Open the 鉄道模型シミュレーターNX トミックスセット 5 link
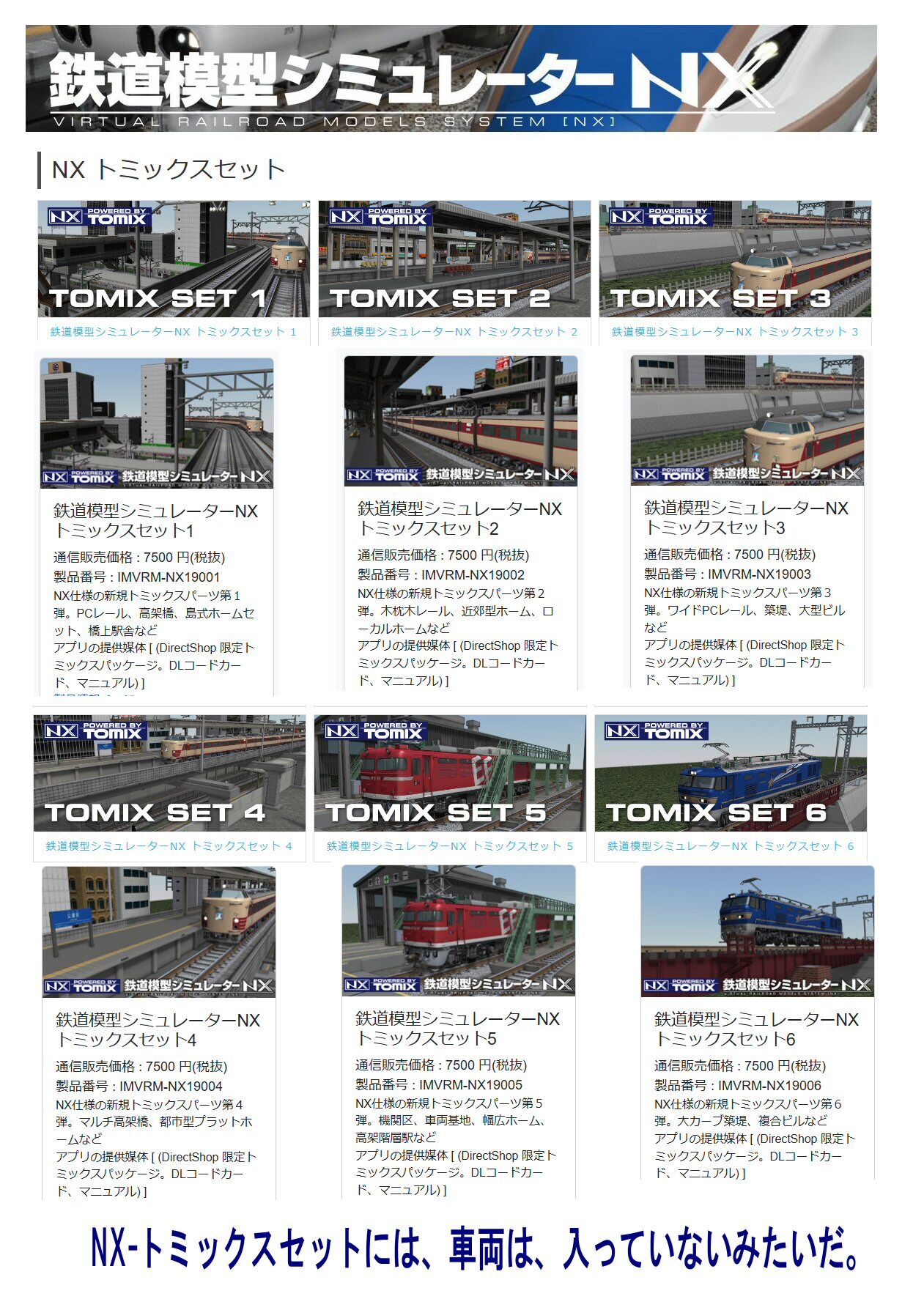Screen dimensions: 924x1310 [x=451, y=846]
